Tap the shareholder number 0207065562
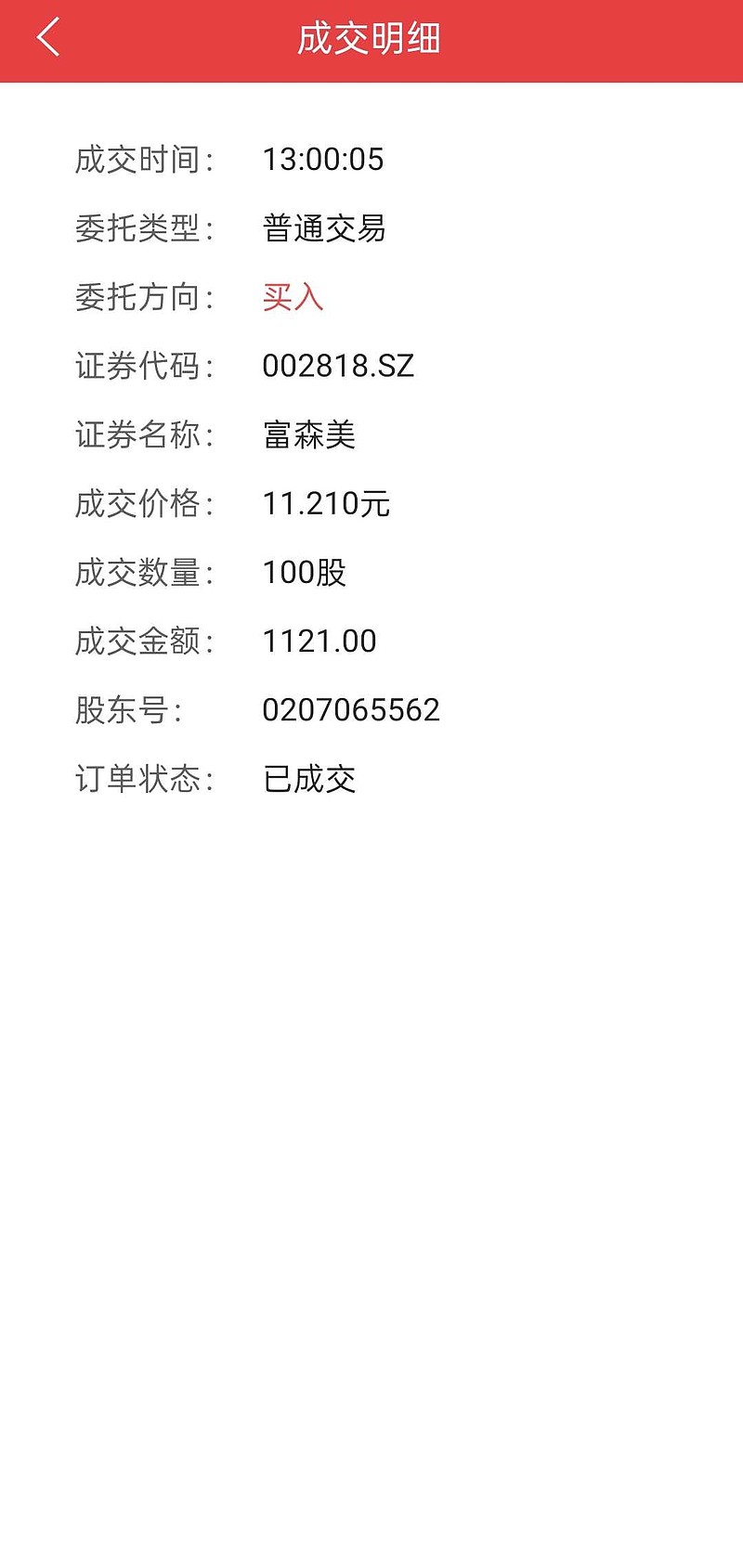 click(x=353, y=710)
